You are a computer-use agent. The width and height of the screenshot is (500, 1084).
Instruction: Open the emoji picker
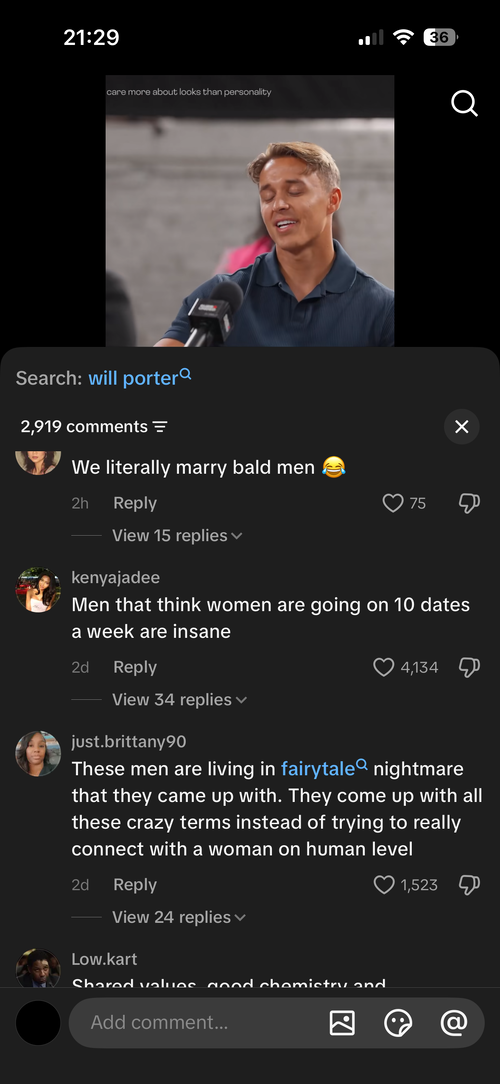click(x=398, y=1022)
